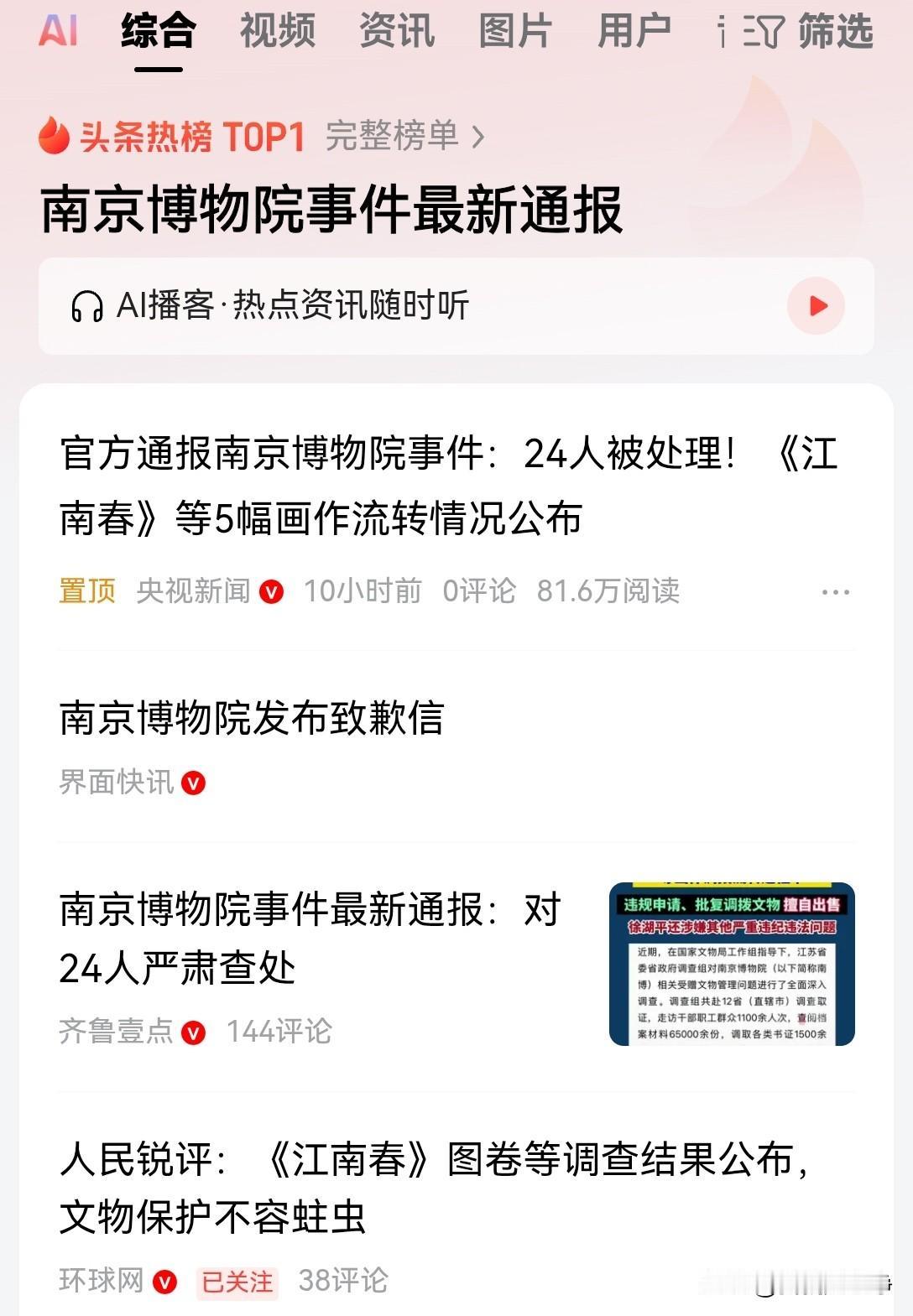Open the 144评论 comments link

point(279,1033)
